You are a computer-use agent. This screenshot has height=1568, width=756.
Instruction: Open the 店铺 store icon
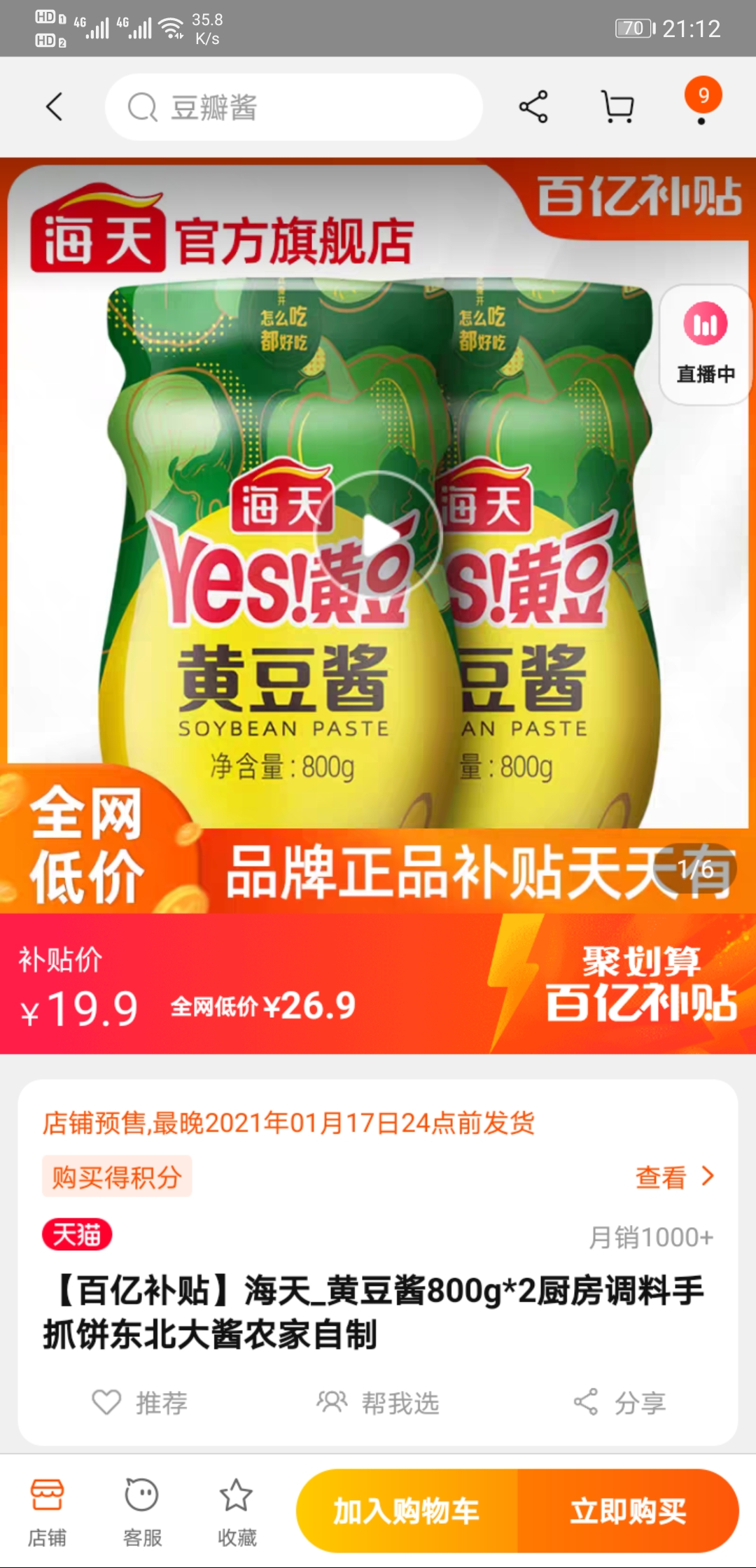point(46,1512)
